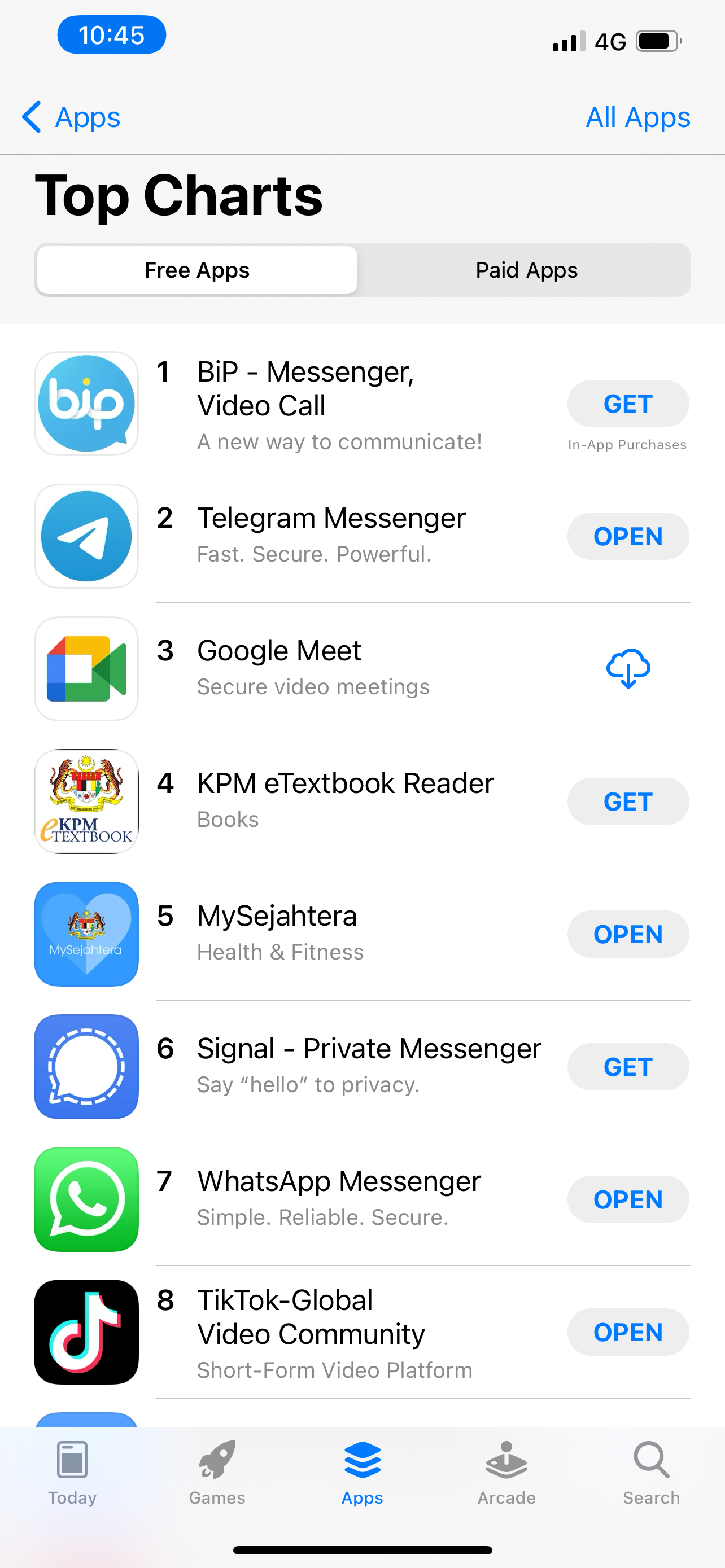Switch to the Games tab
725x1568 pixels.
(x=217, y=1472)
